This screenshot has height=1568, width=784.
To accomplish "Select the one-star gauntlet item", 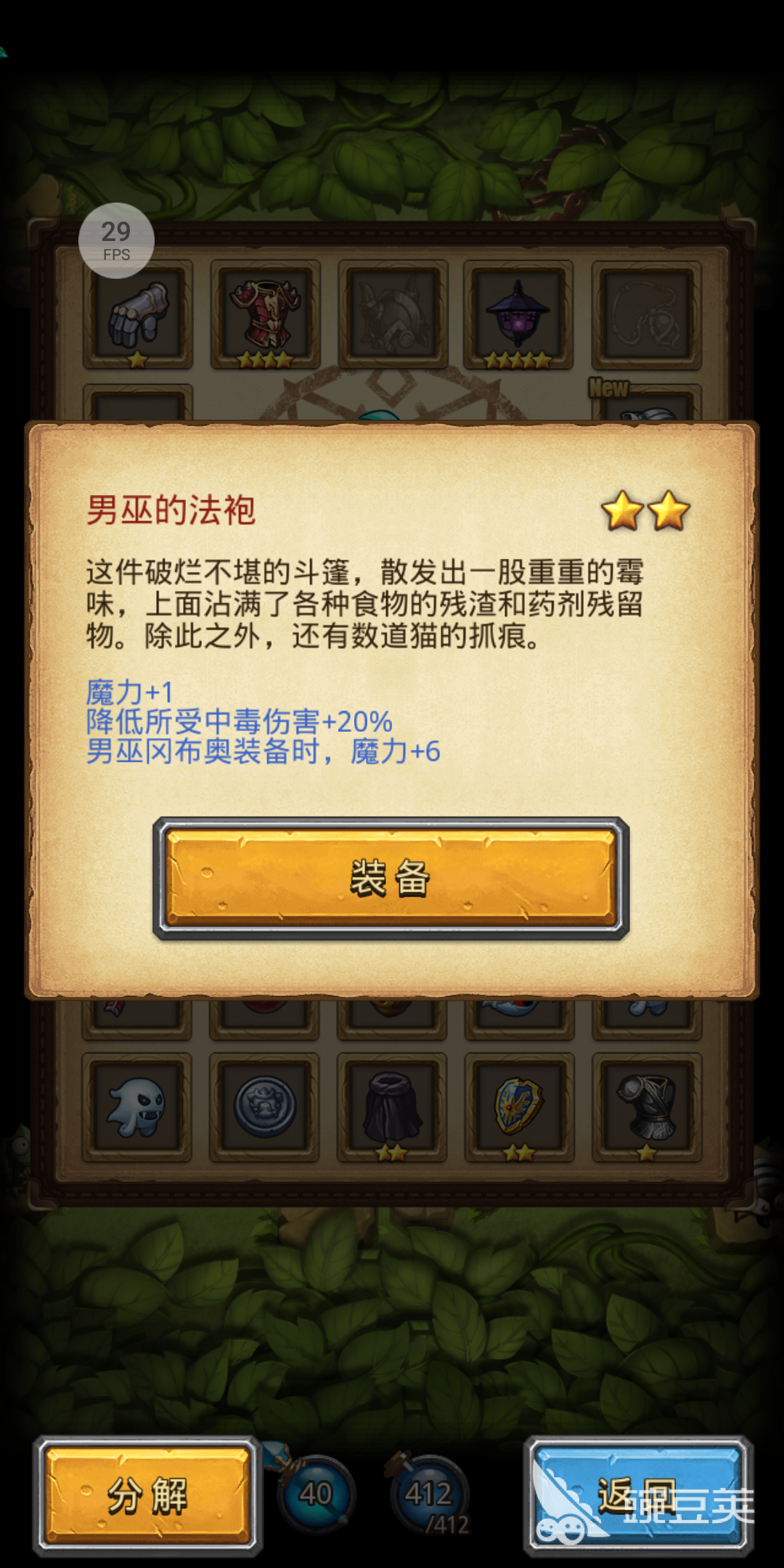I will click(x=138, y=314).
